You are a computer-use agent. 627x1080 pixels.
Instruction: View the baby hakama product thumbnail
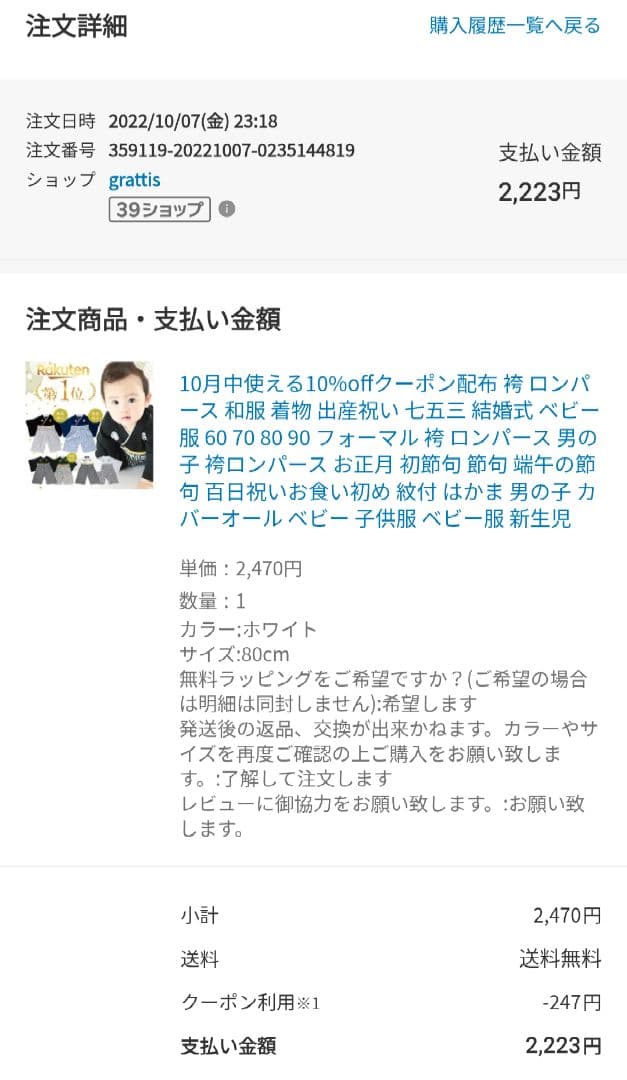click(89, 424)
